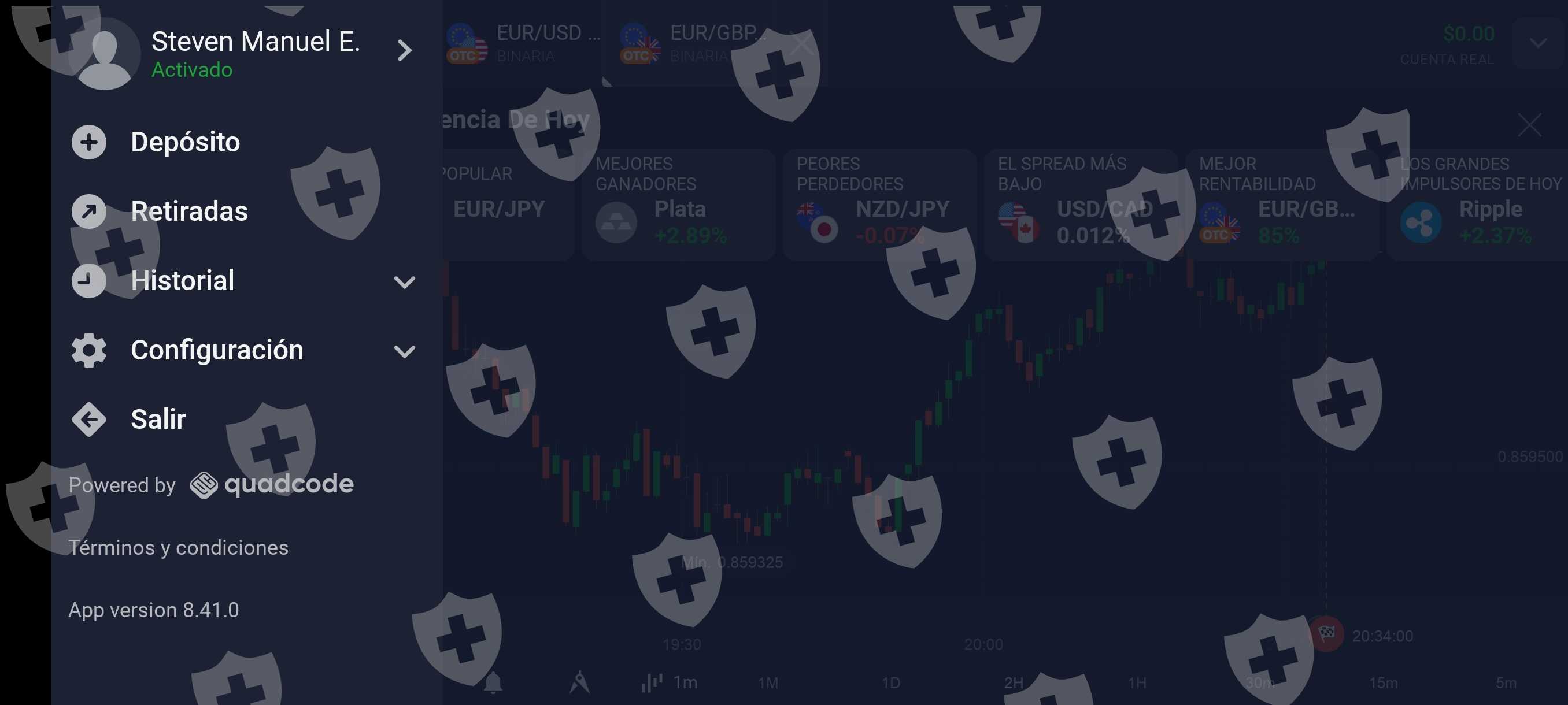
Task: Go to Retiradas
Action: pos(246,211)
